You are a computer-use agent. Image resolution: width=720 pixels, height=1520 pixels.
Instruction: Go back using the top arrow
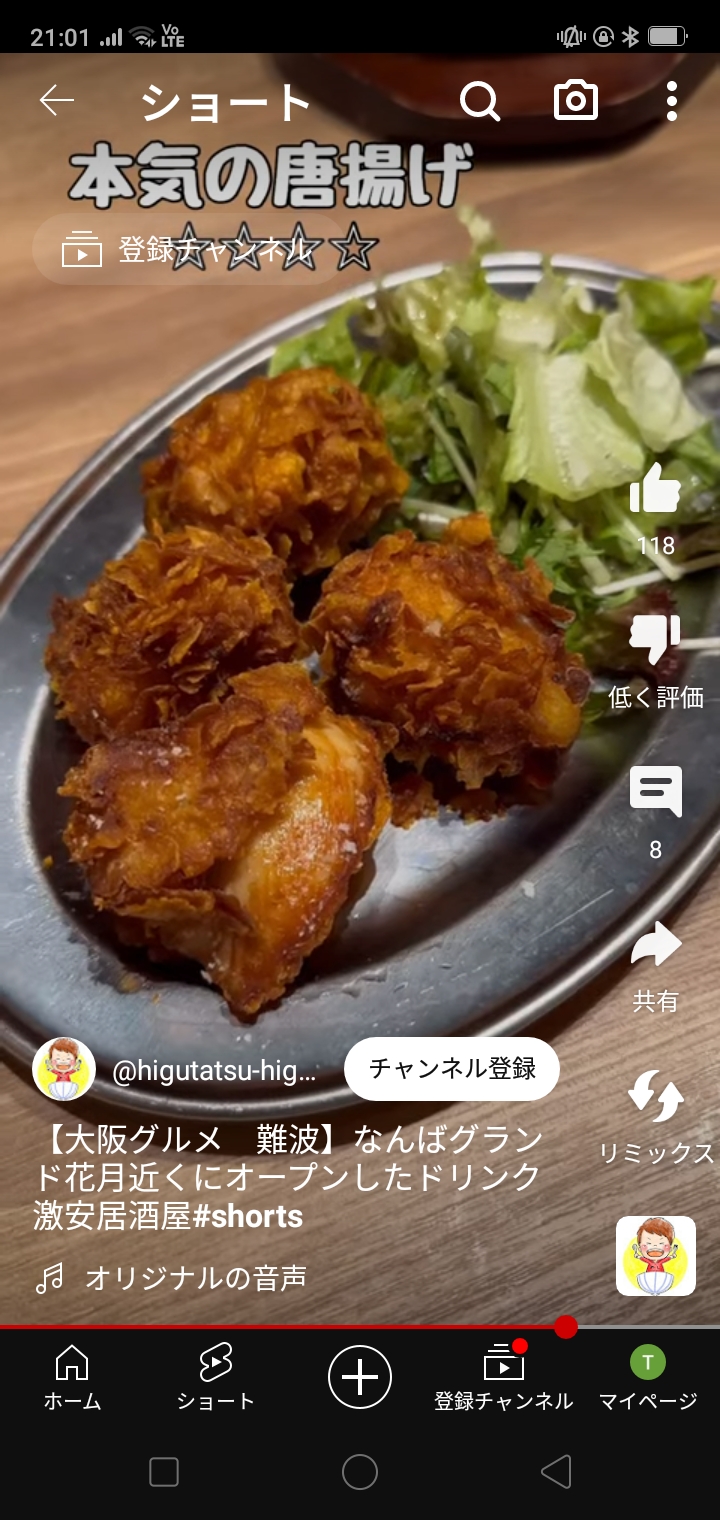pos(57,101)
